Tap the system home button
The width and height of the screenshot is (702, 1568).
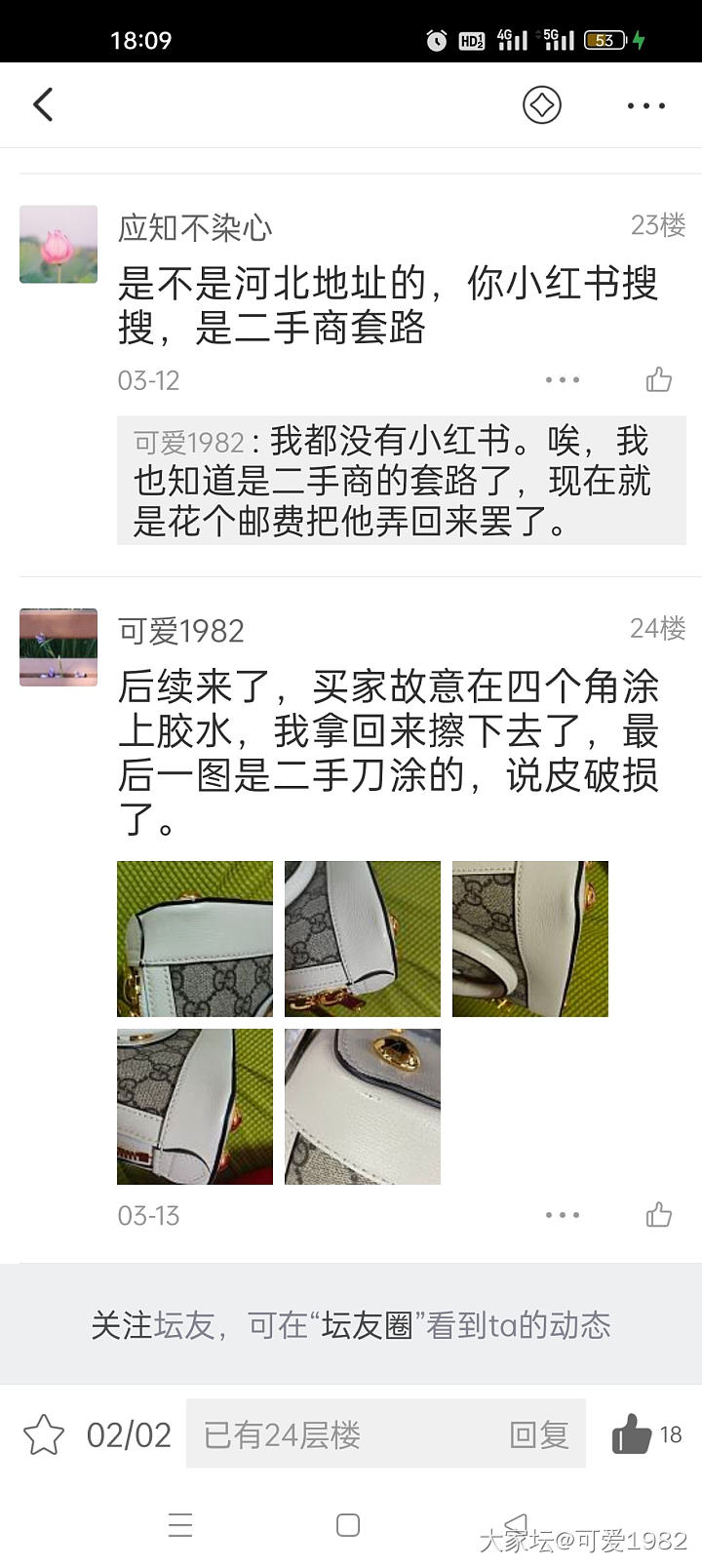click(348, 1525)
